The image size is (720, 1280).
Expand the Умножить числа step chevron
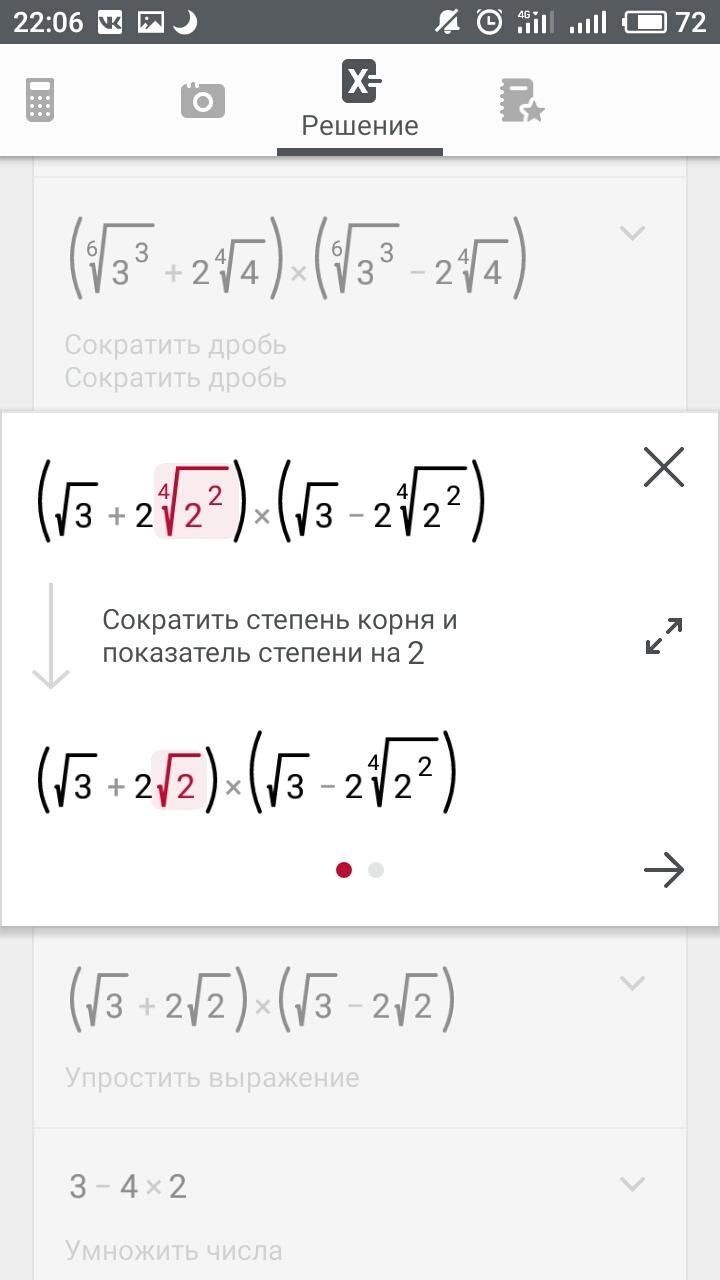632,1185
